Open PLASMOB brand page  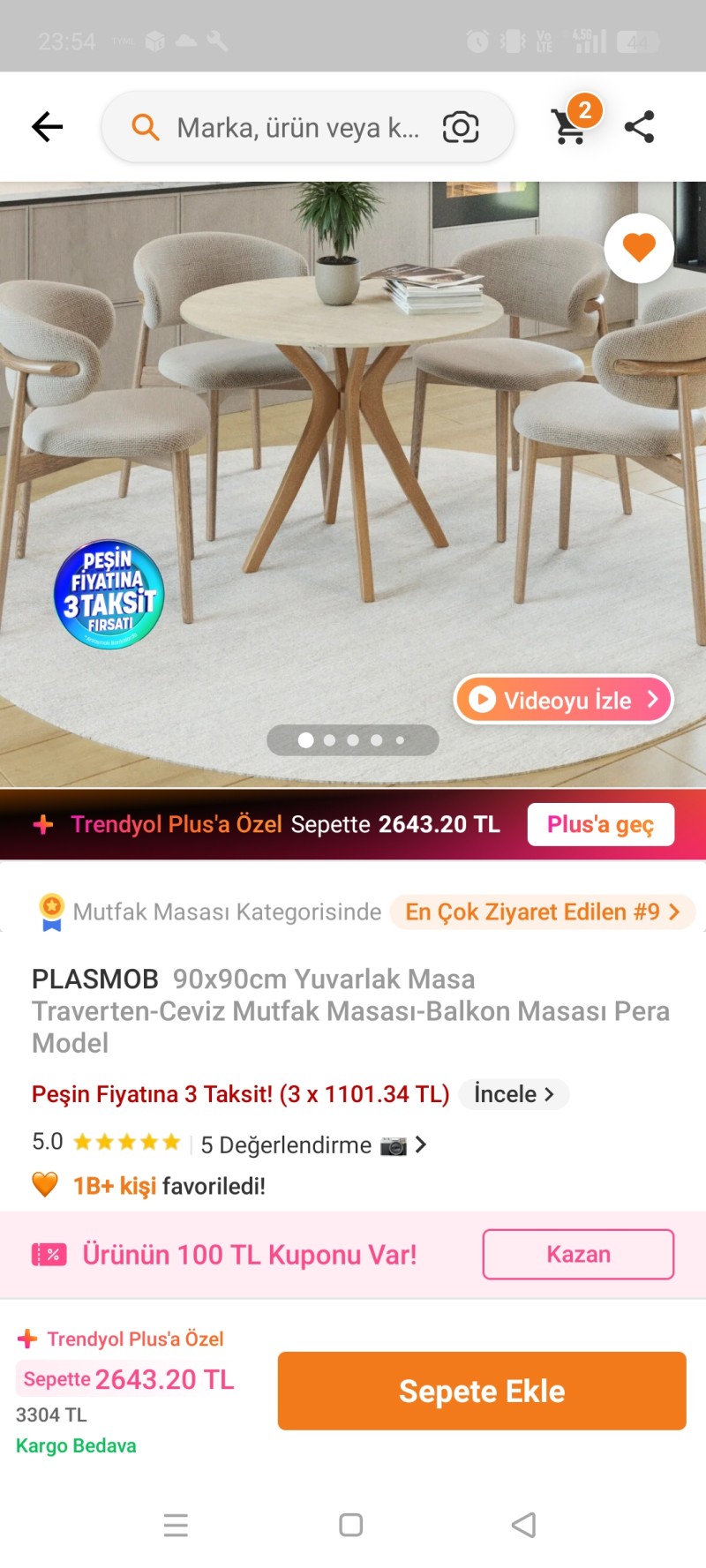coord(95,979)
